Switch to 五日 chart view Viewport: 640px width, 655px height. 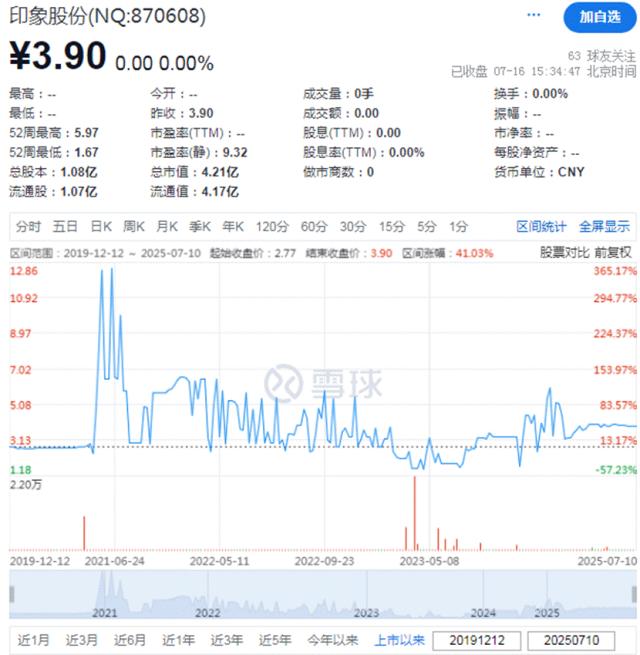pyautogui.click(x=65, y=226)
